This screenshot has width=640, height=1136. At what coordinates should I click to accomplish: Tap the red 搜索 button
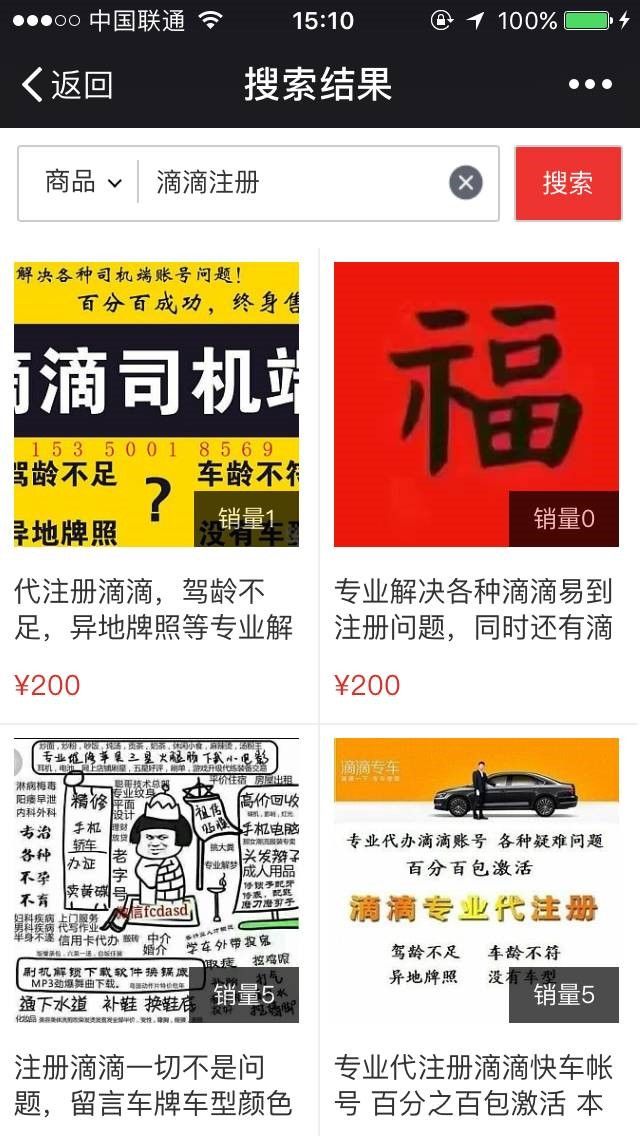(568, 183)
